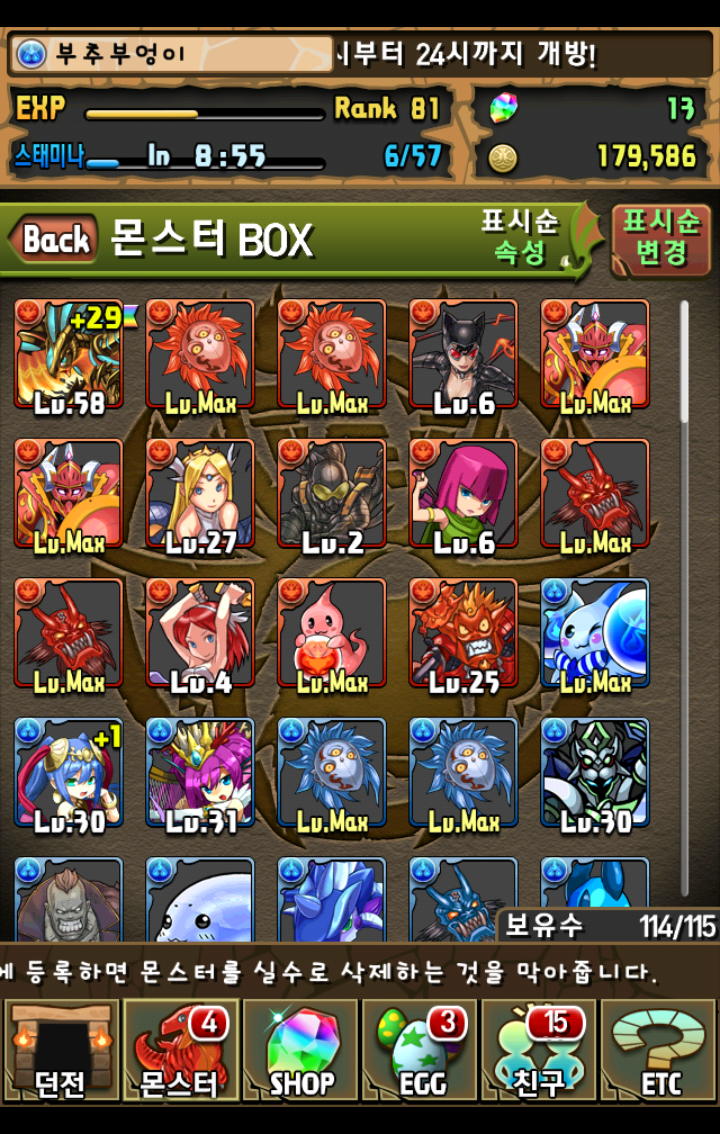Open the 친구 friends tab
Viewport: 720px width, 1134px height.
click(x=540, y=1050)
